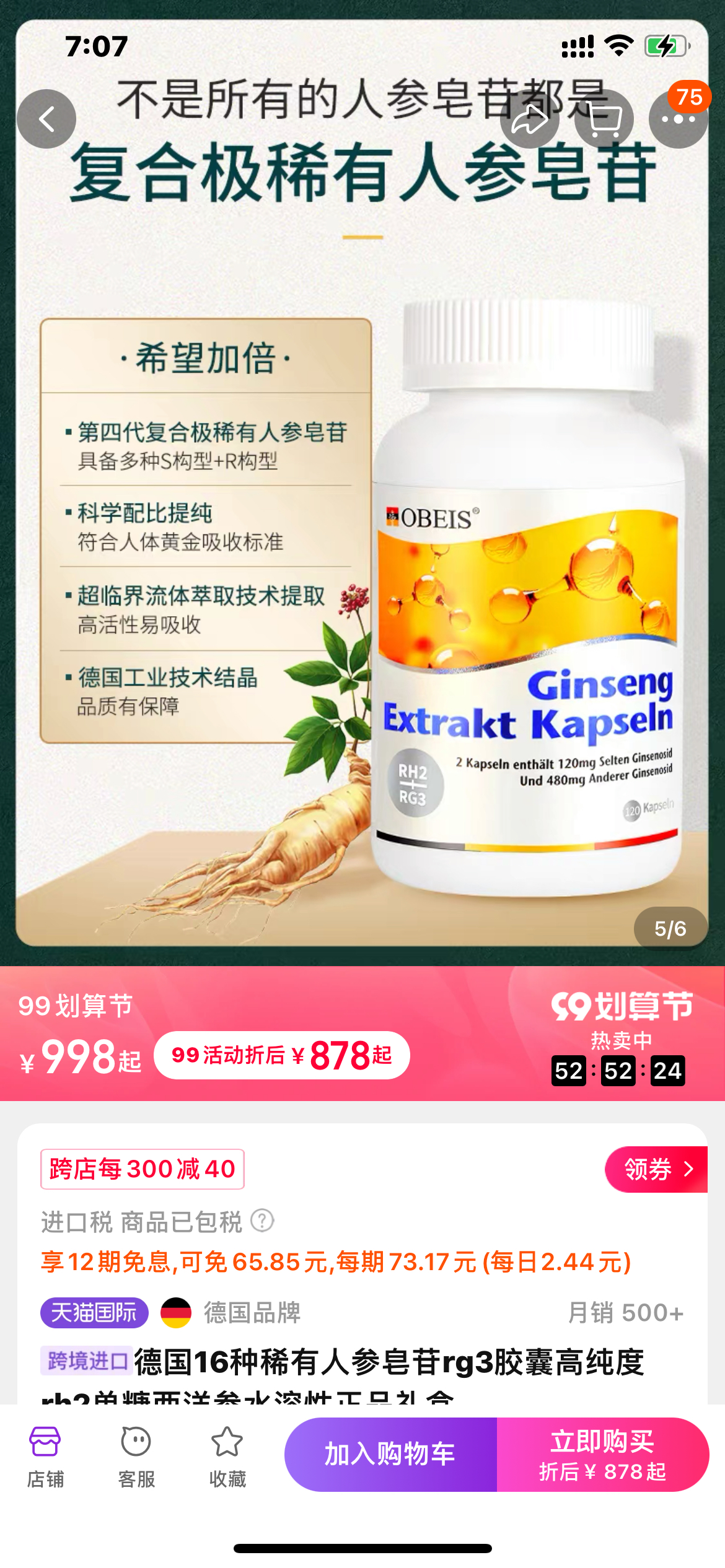Open the more options menu
This screenshot has height=1568, width=725.
click(678, 119)
